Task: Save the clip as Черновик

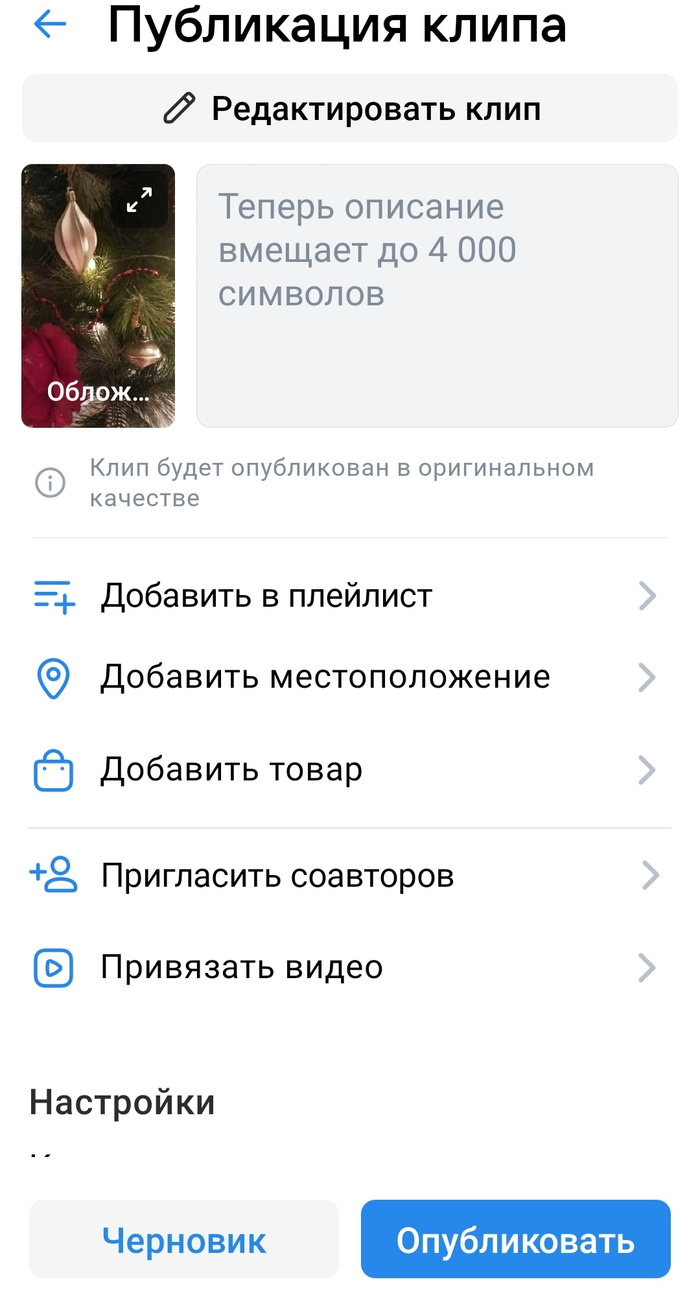Action: [x=184, y=1240]
